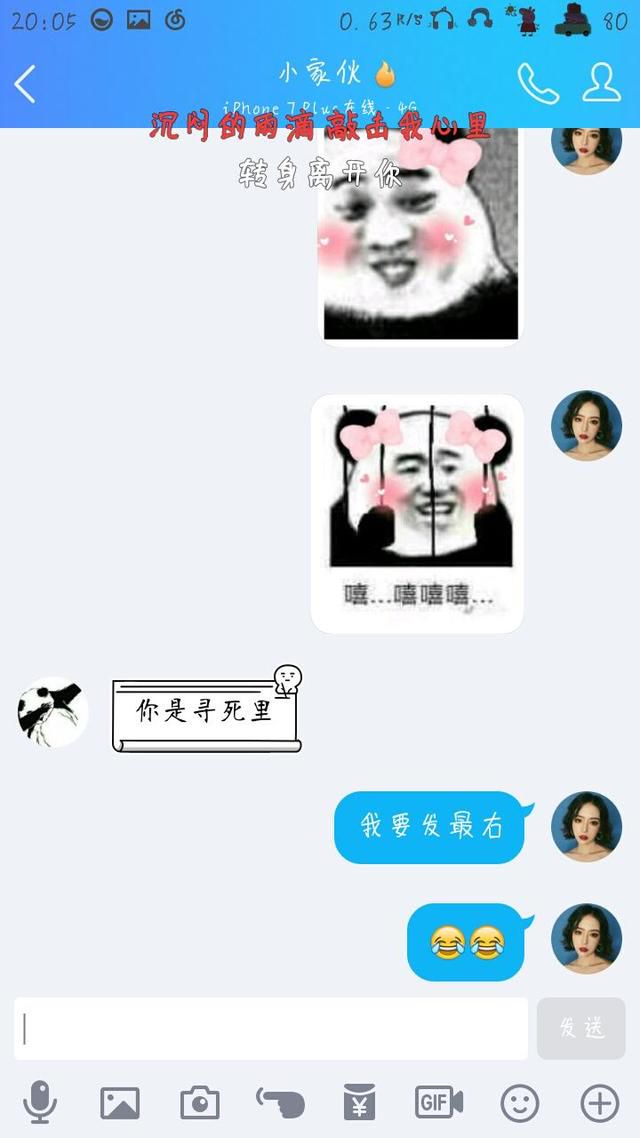Start a voice call with 小家伙
The image size is (640, 1138).
[538, 83]
